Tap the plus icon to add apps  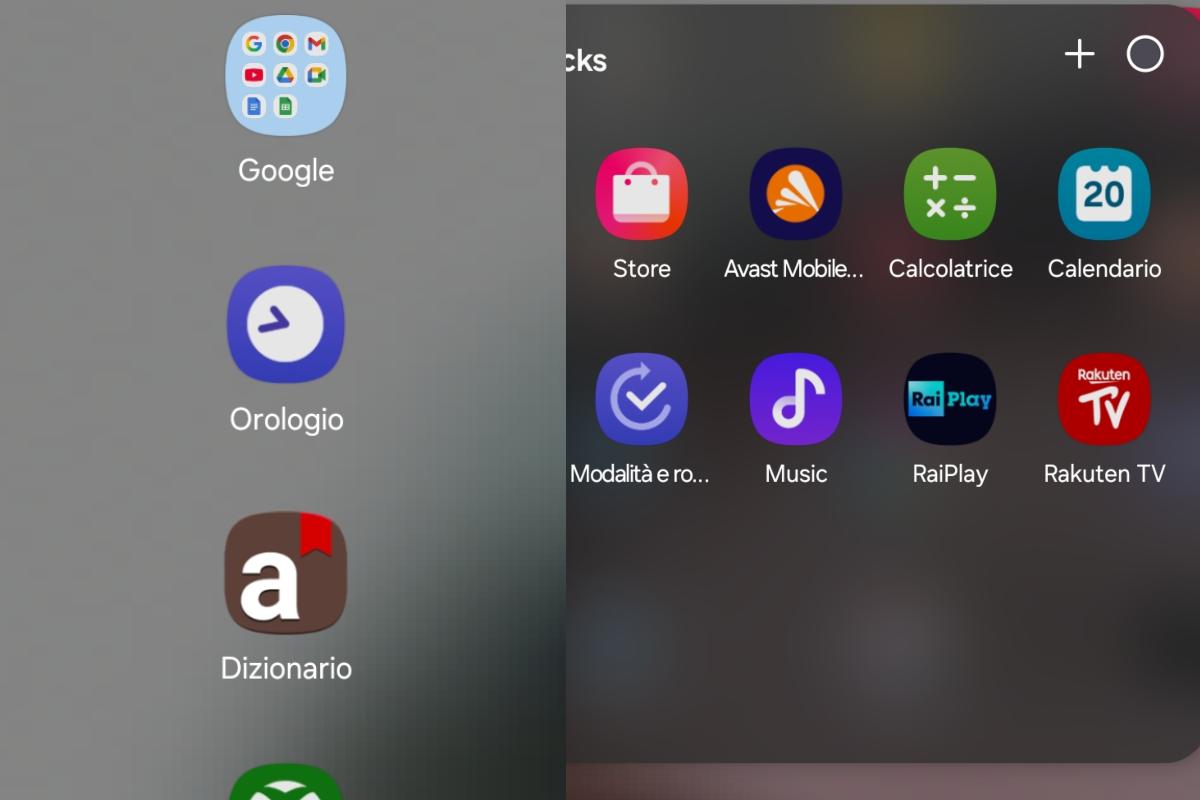[x=1079, y=54]
